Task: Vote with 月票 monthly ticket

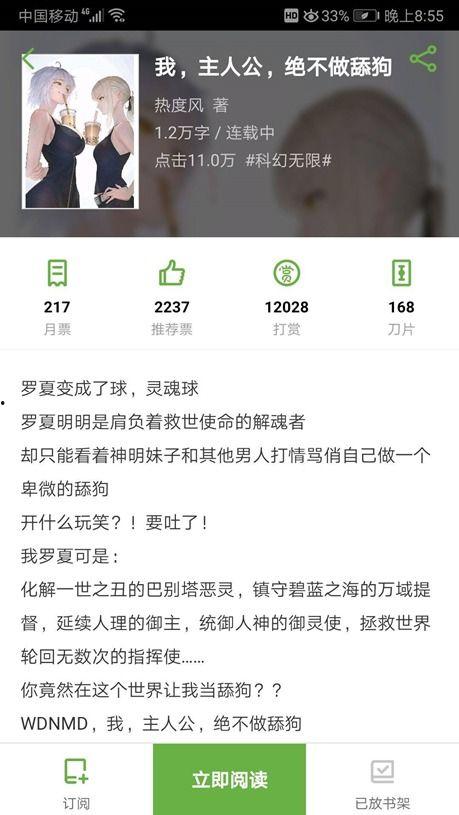Action: click(57, 298)
